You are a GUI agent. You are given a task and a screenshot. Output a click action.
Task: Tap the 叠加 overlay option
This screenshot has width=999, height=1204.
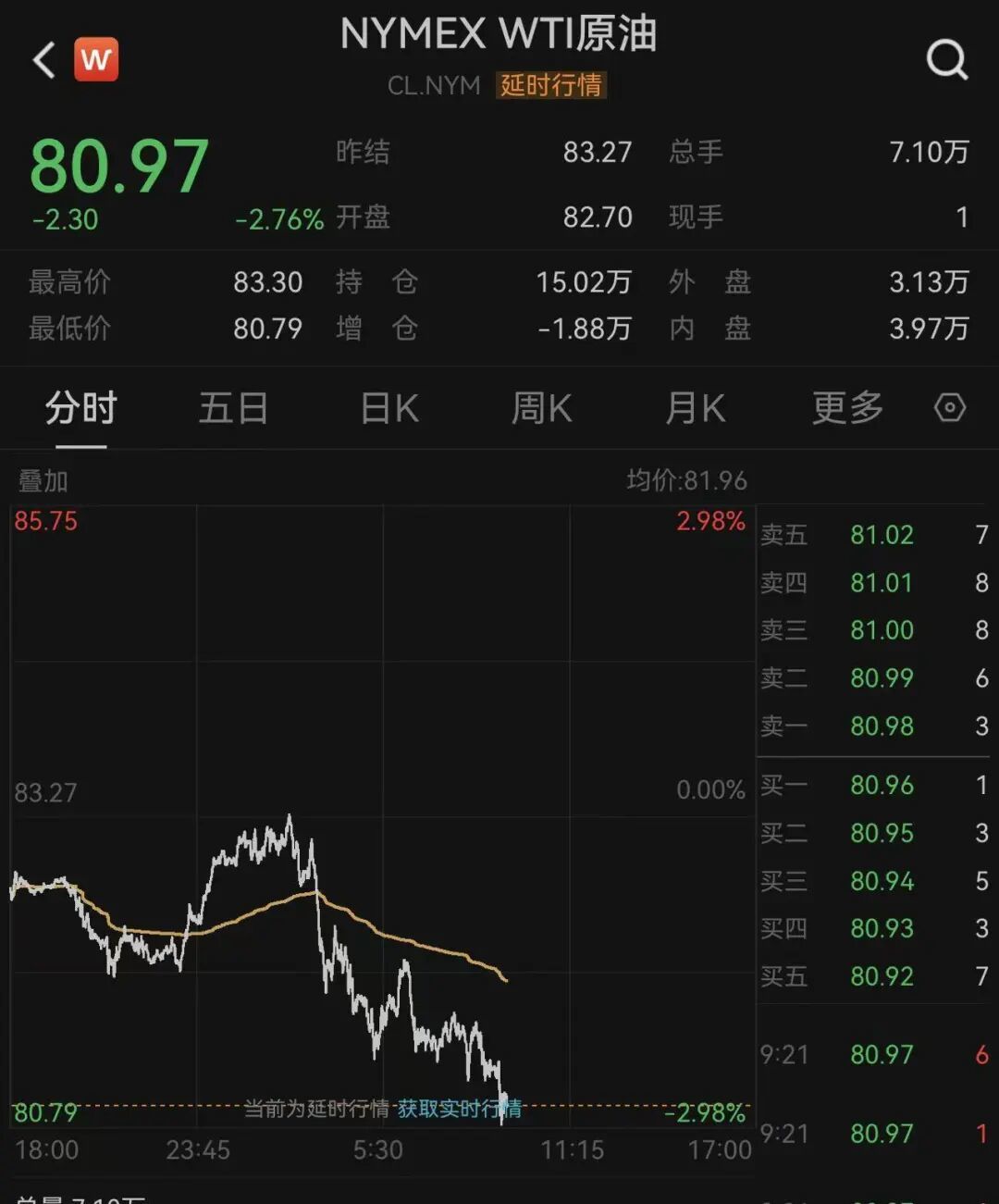(x=43, y=481)
